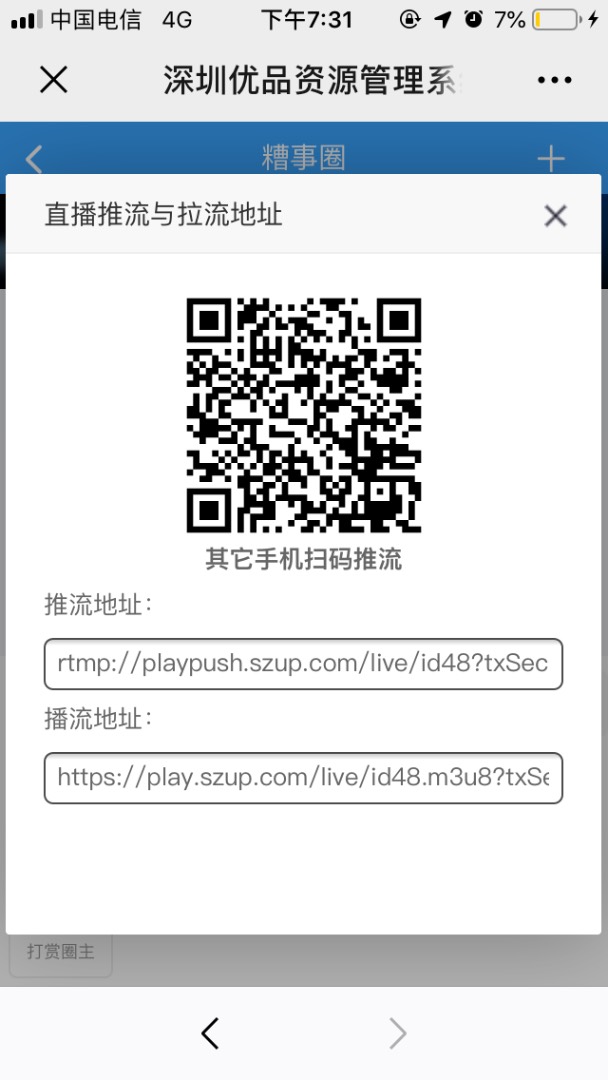Open the three-dot overflow menu
Viewport: 608px width, 1080px height.
click(x=554, y=80)
